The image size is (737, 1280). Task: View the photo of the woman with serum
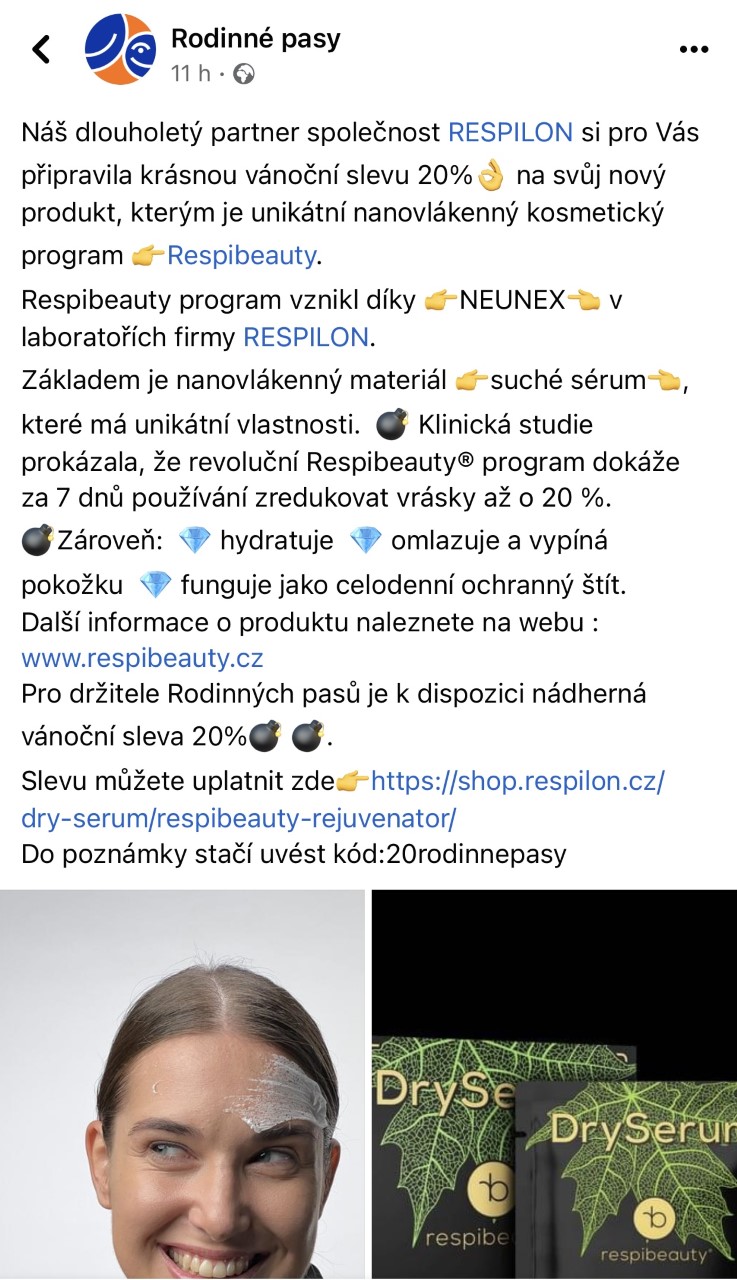(x=183, y=1084)
